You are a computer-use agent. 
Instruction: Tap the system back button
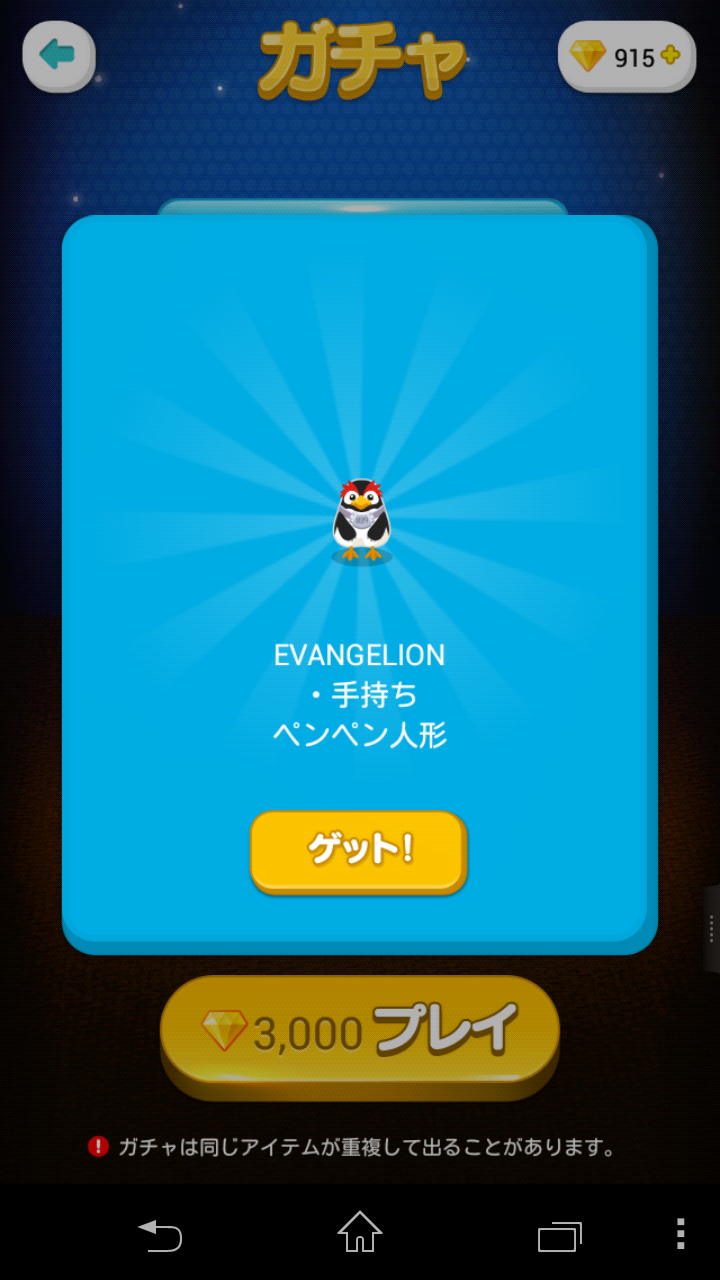click(160, 1235)
